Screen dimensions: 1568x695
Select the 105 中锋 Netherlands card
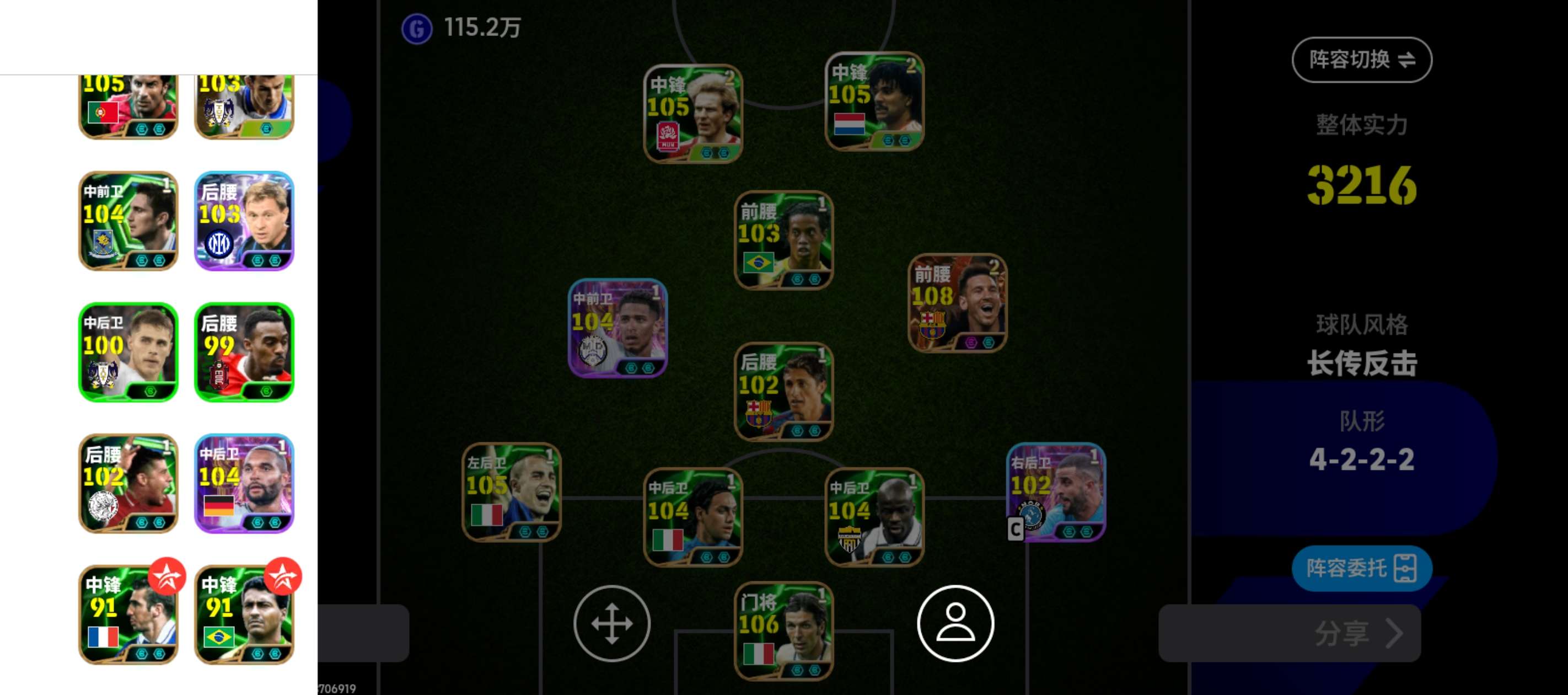pyautogui.click(x=874, y=101)
